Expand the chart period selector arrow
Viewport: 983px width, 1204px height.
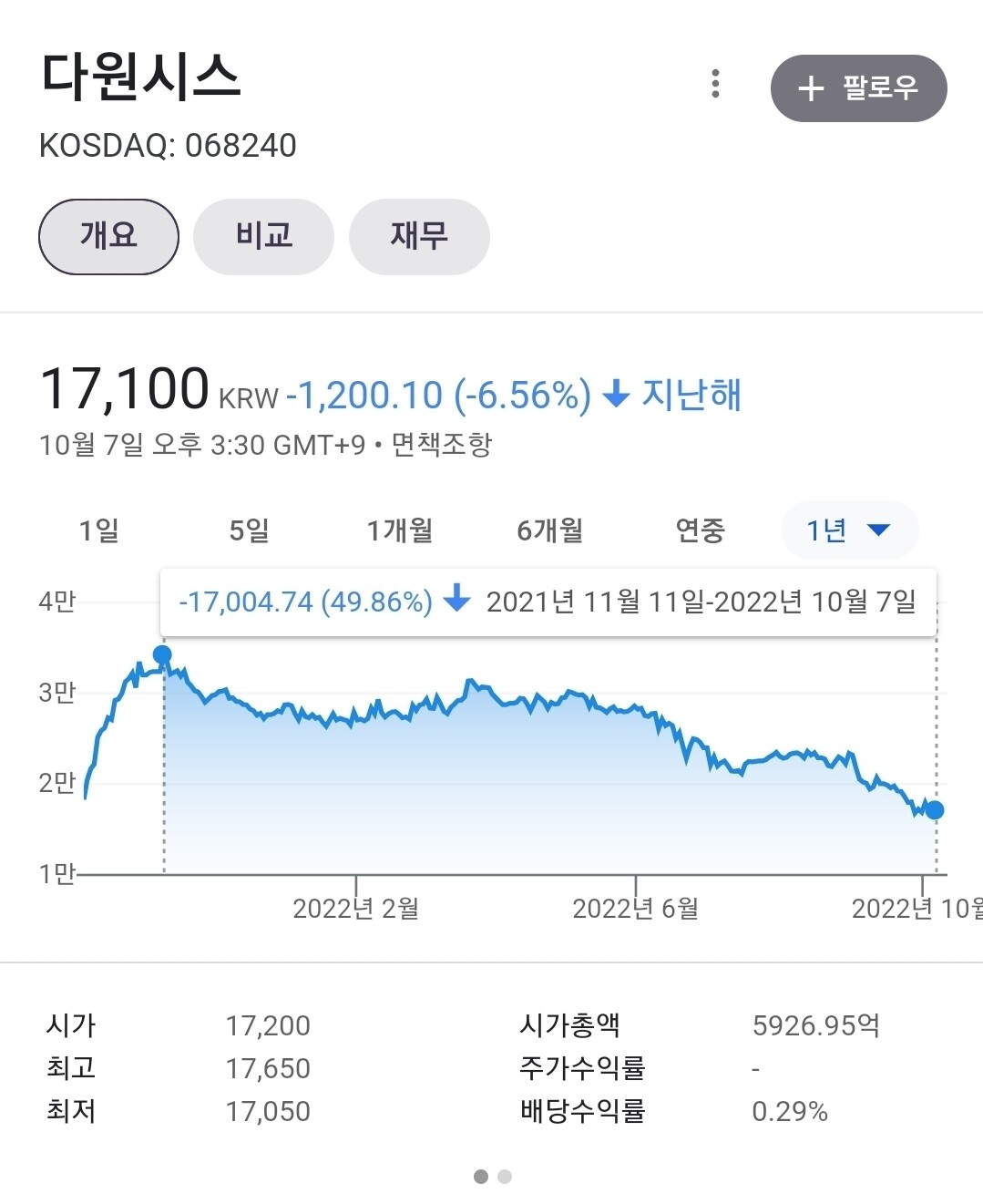tap(877, 530)
